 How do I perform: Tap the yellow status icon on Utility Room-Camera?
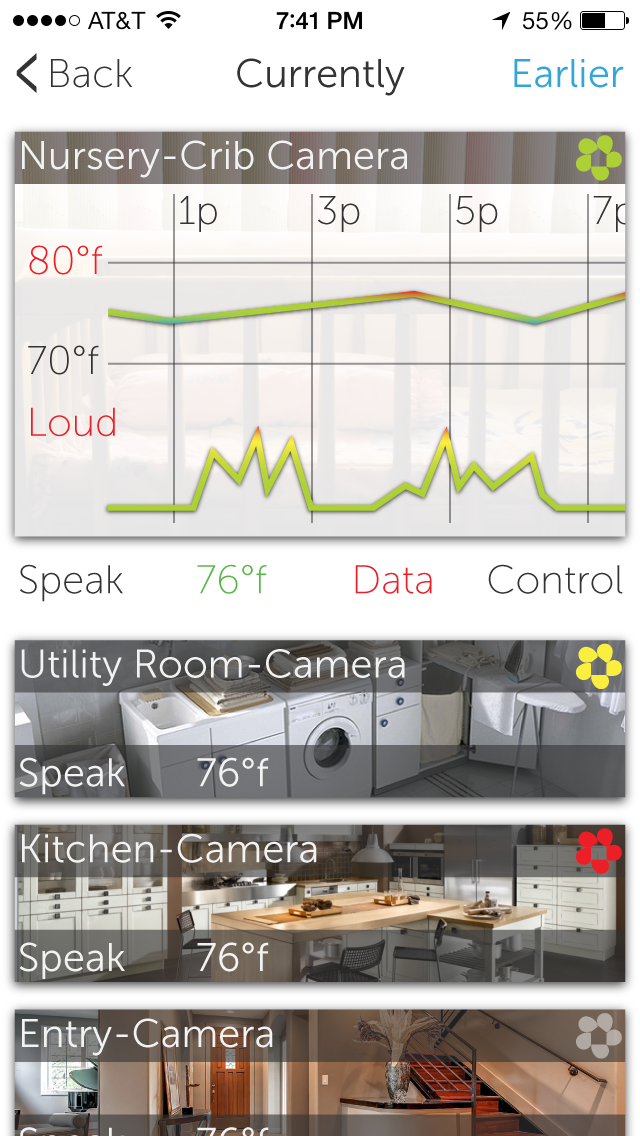pos(598,667)
